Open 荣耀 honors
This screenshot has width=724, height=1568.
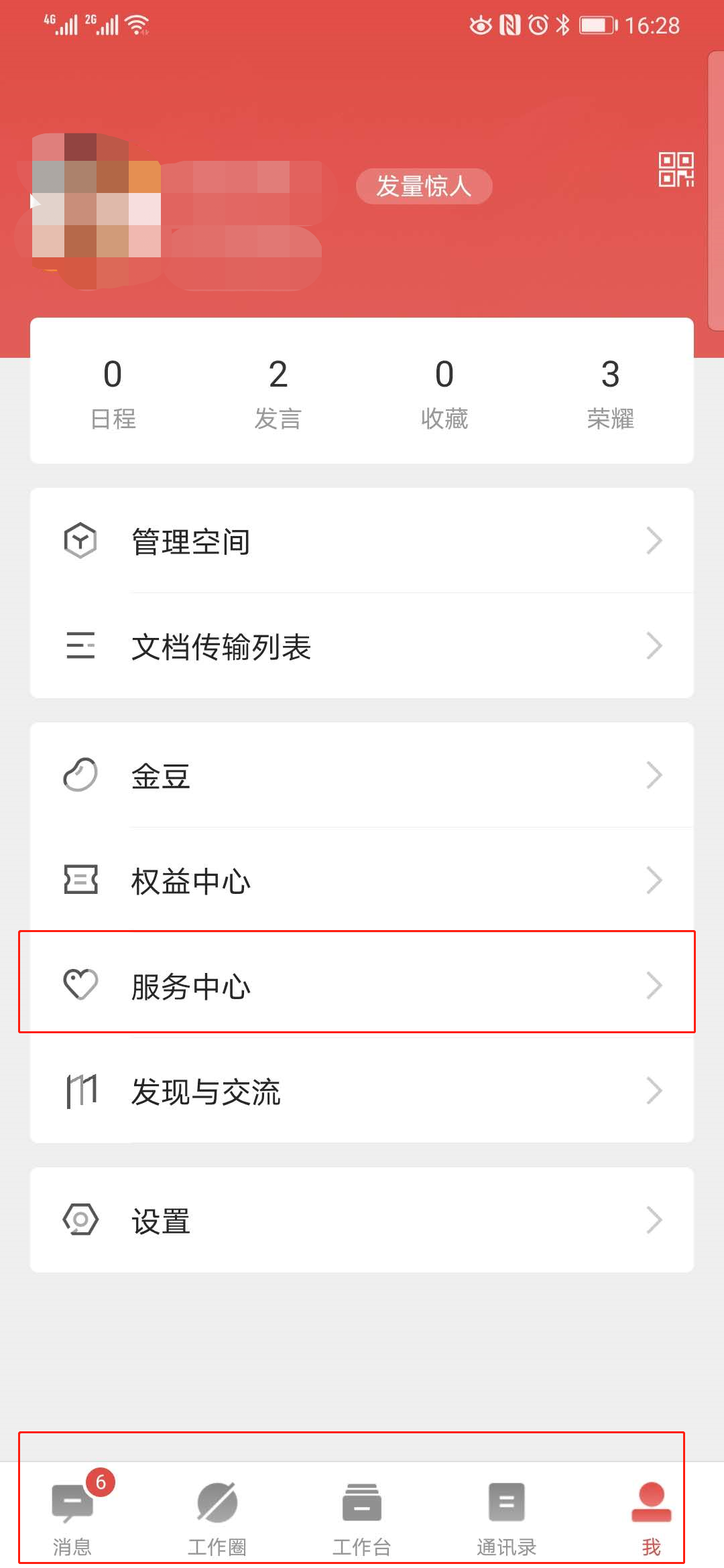pos(610,393)
